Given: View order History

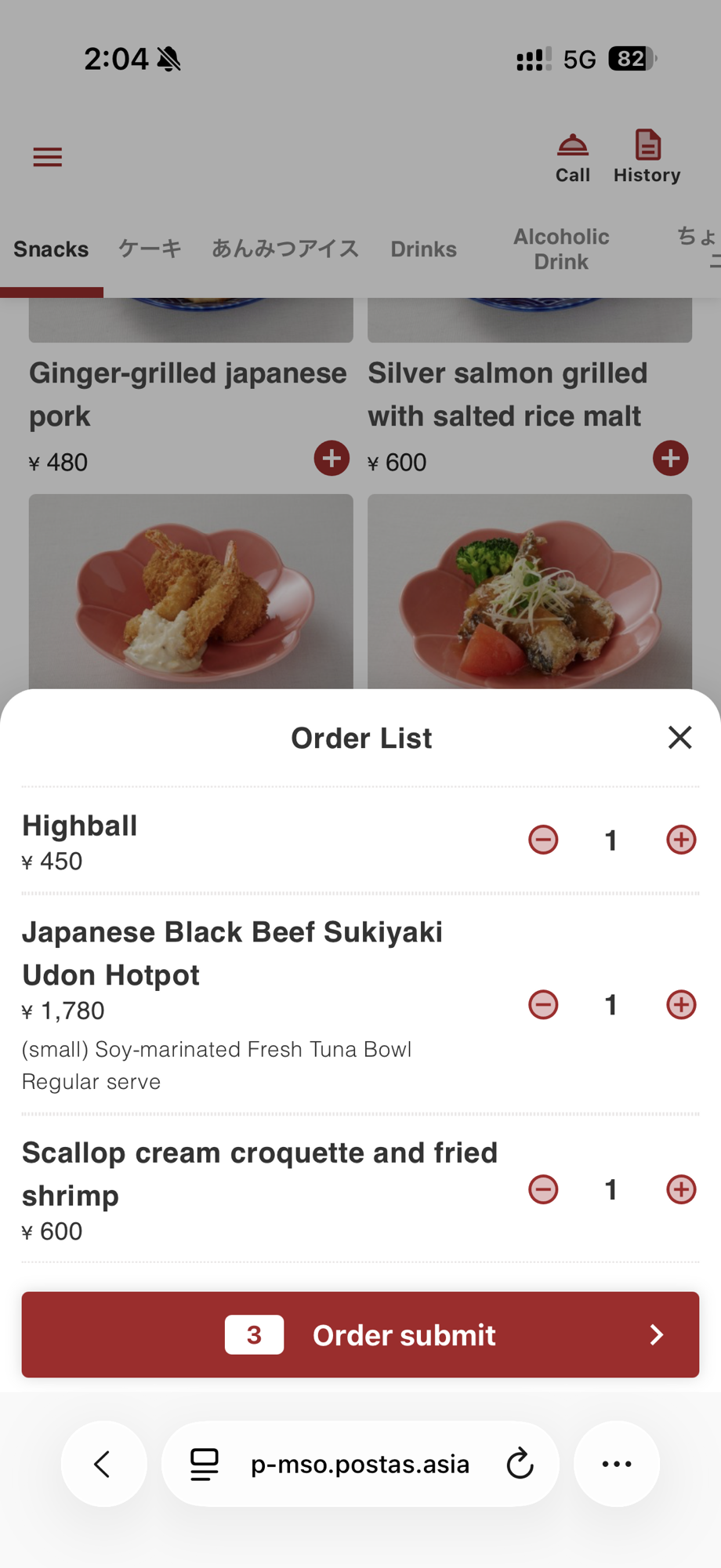Looking at the screenshot, I should 647,158.
